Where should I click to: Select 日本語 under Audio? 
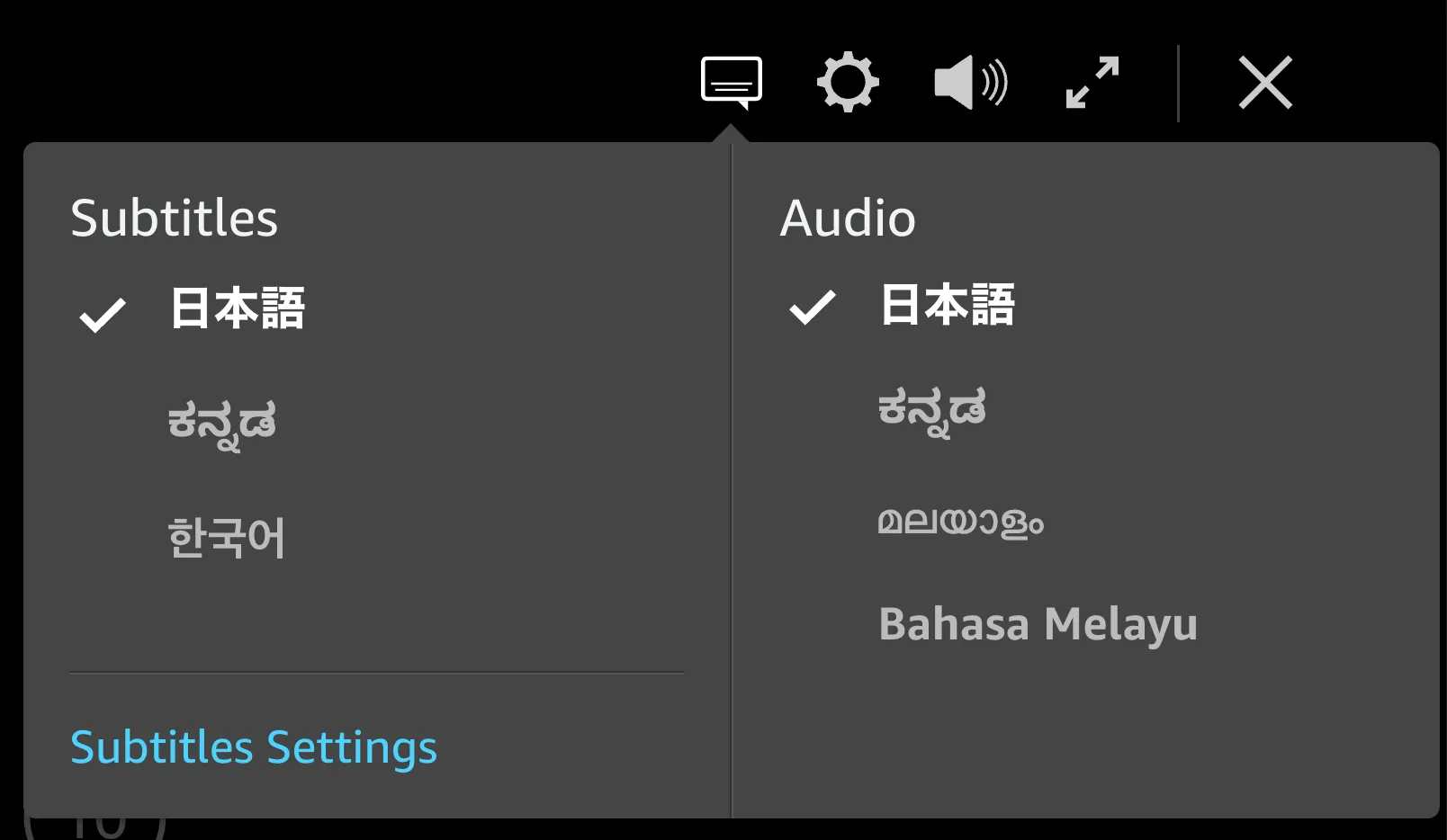pos(947,305)
